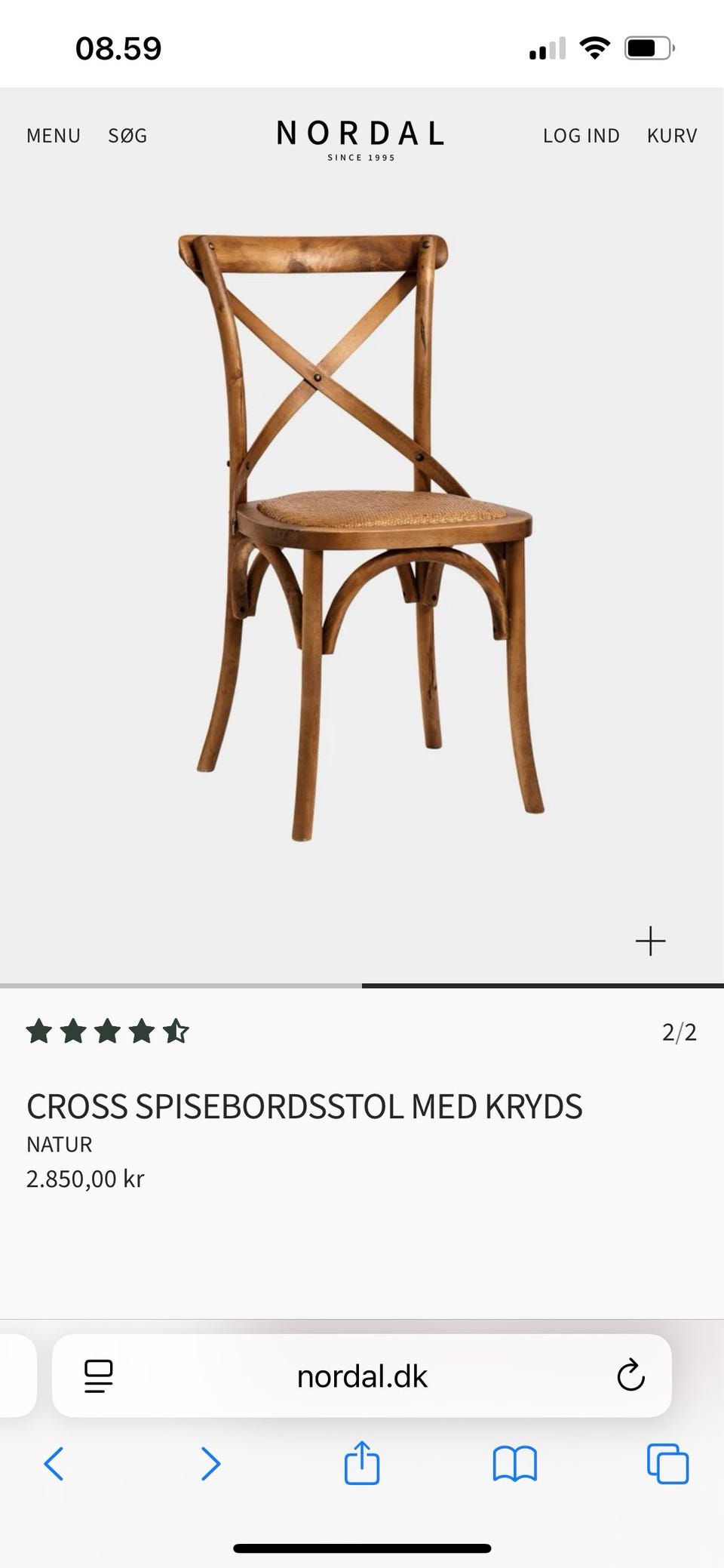
Task: Show all open tabs
Action: click(667, 1464)
